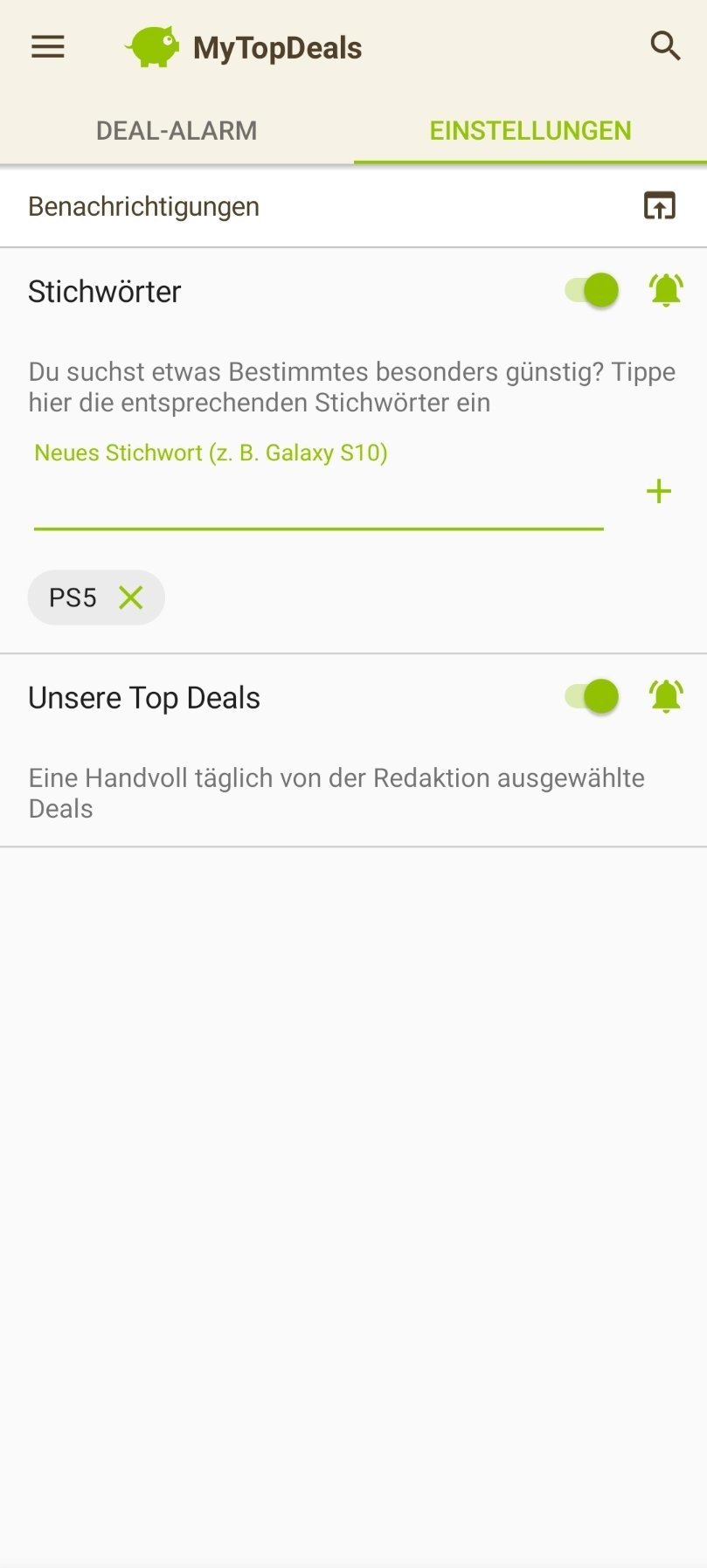Open Benachrichtigungen system settings

[x=660, y=206]
